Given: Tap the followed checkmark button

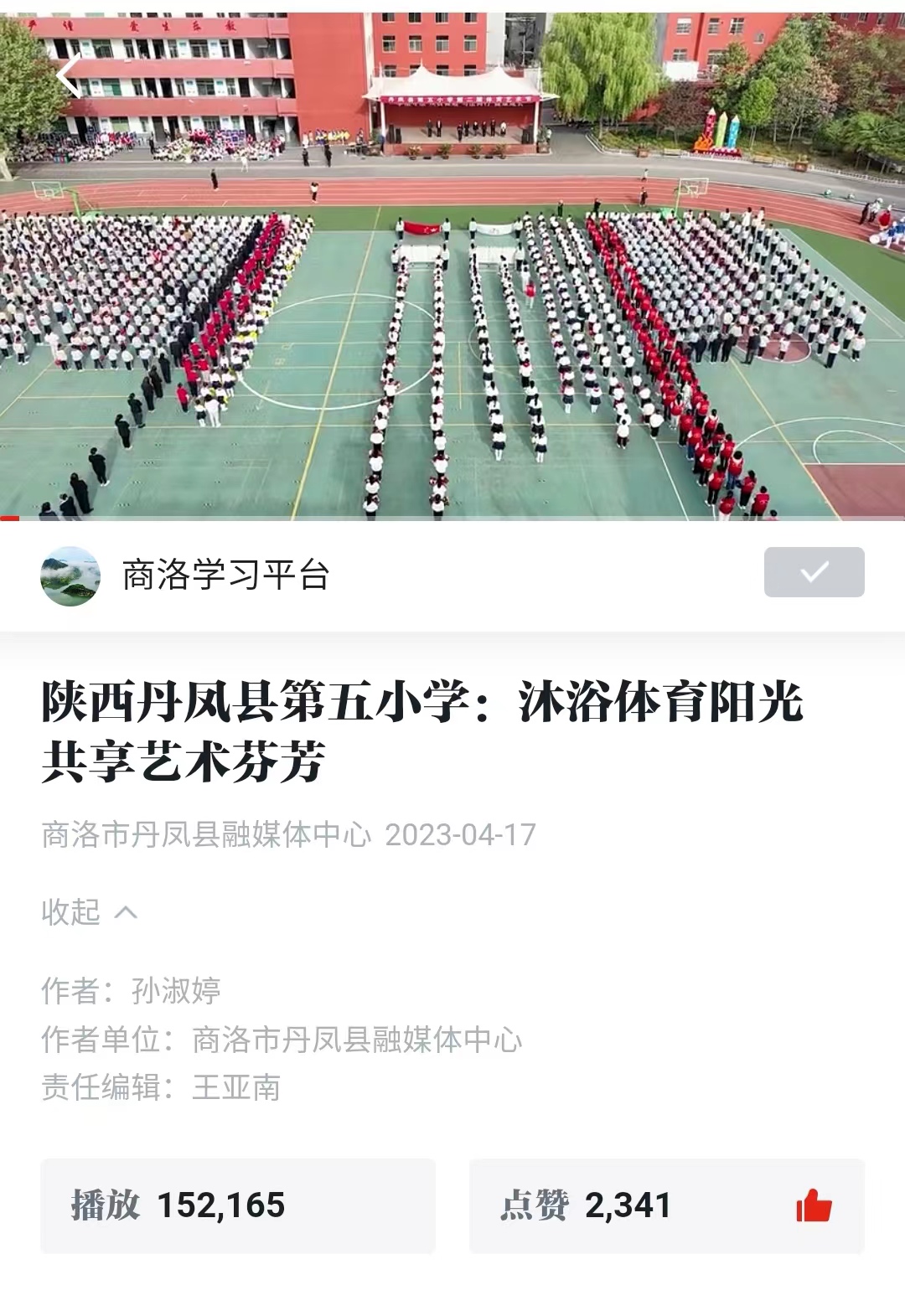Looking at the screenshot, I should (x=814, y=572).
